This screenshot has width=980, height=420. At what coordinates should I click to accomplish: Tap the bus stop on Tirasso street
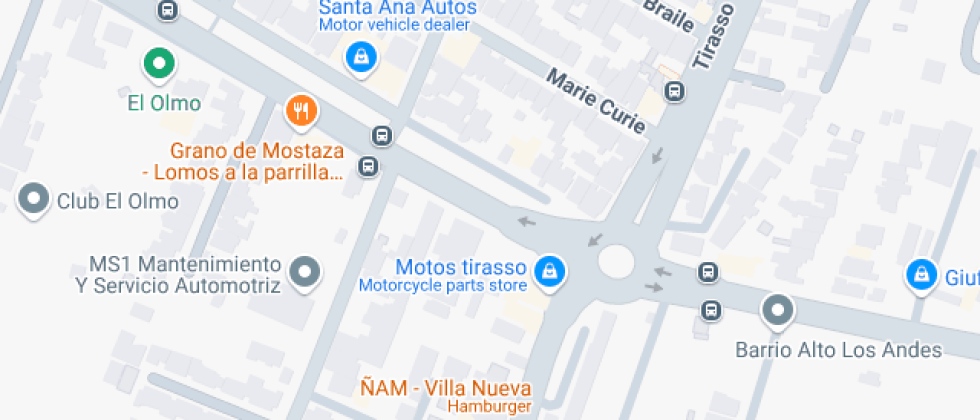click(x=676, y=92)
